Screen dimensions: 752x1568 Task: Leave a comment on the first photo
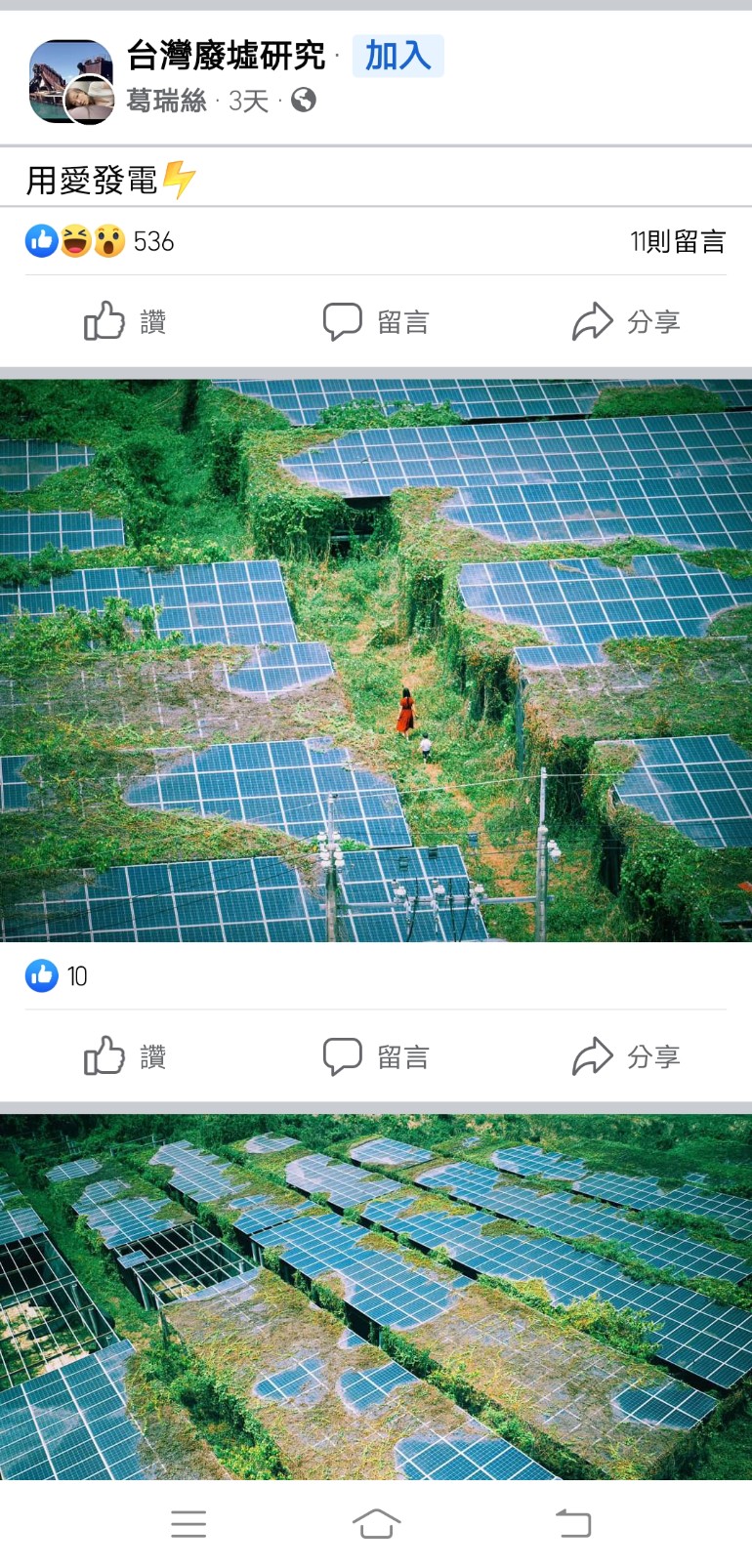[x=376, y=1055]
